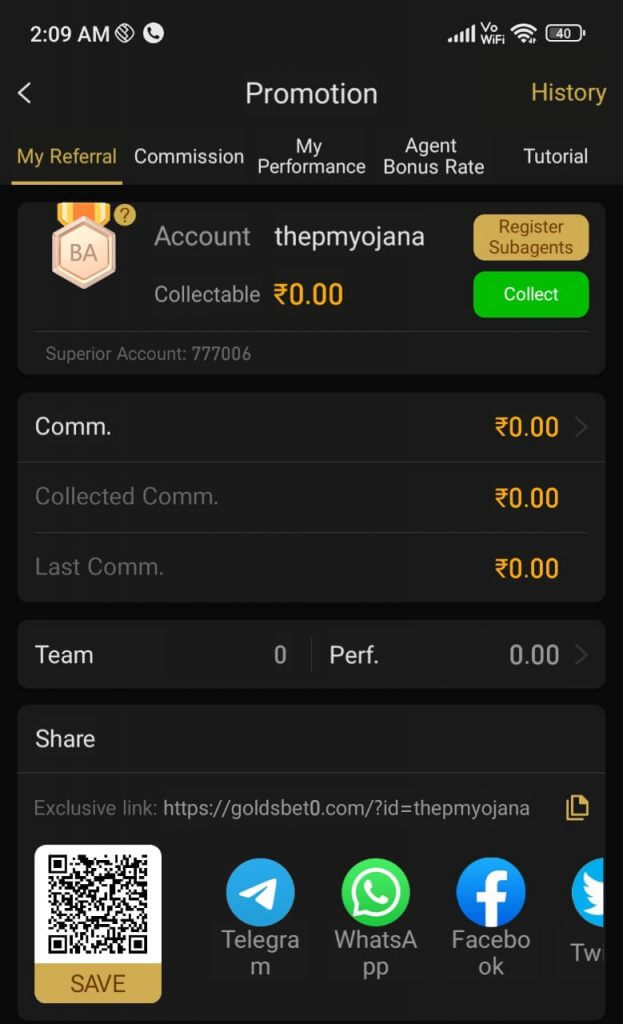Go back using the top-left arrow

point(25,93)
